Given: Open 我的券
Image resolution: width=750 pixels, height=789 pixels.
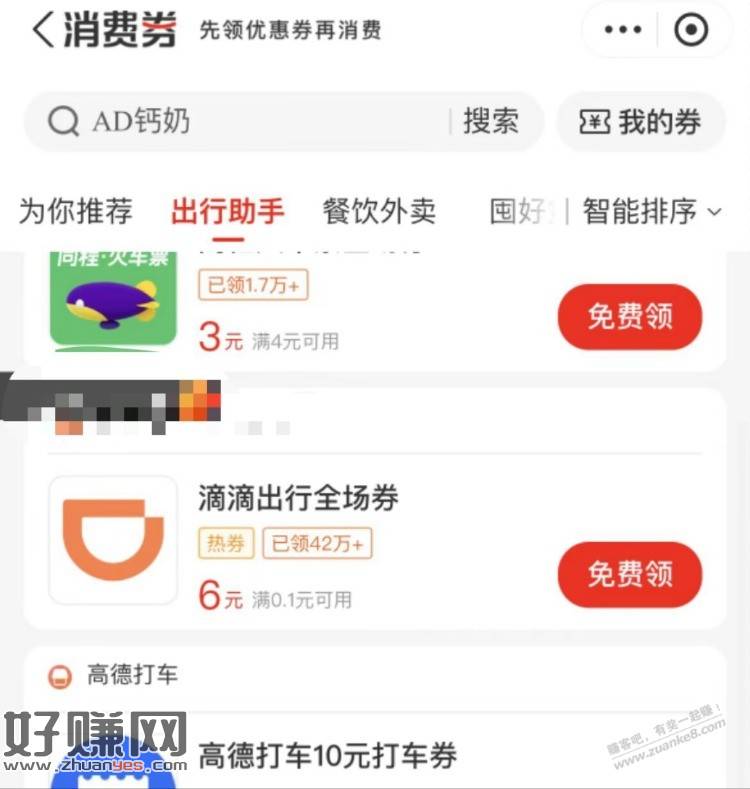Looking at the screenshot, I should click(640, 122).
